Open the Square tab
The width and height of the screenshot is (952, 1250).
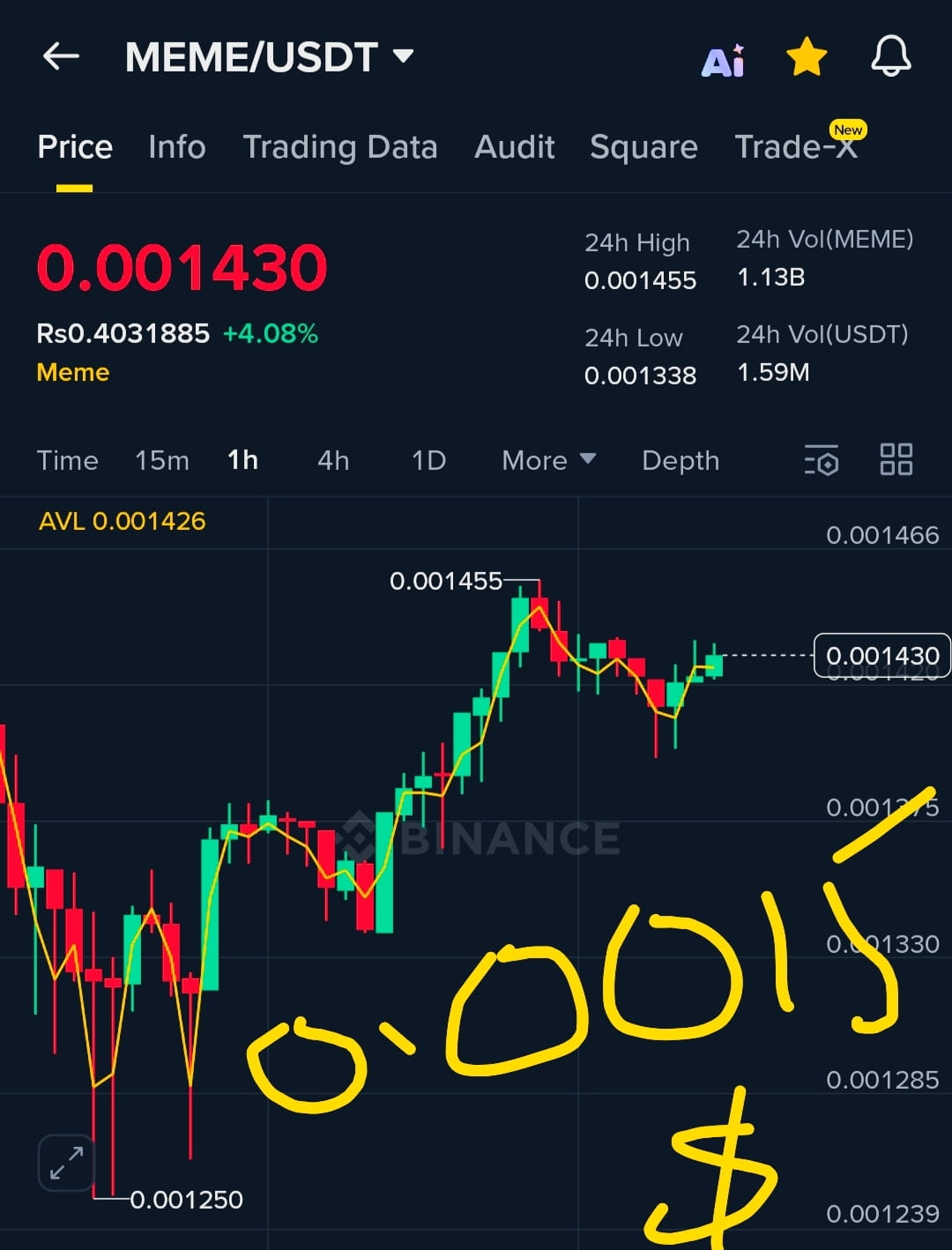[643, 147]
